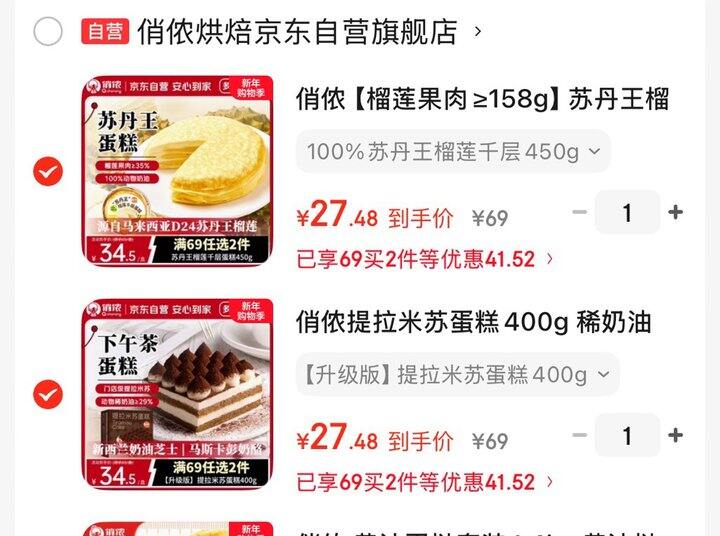Open the 下午茶蛋糕 tiramisu product image
The image size is (720, 536).
pos(177,394)
